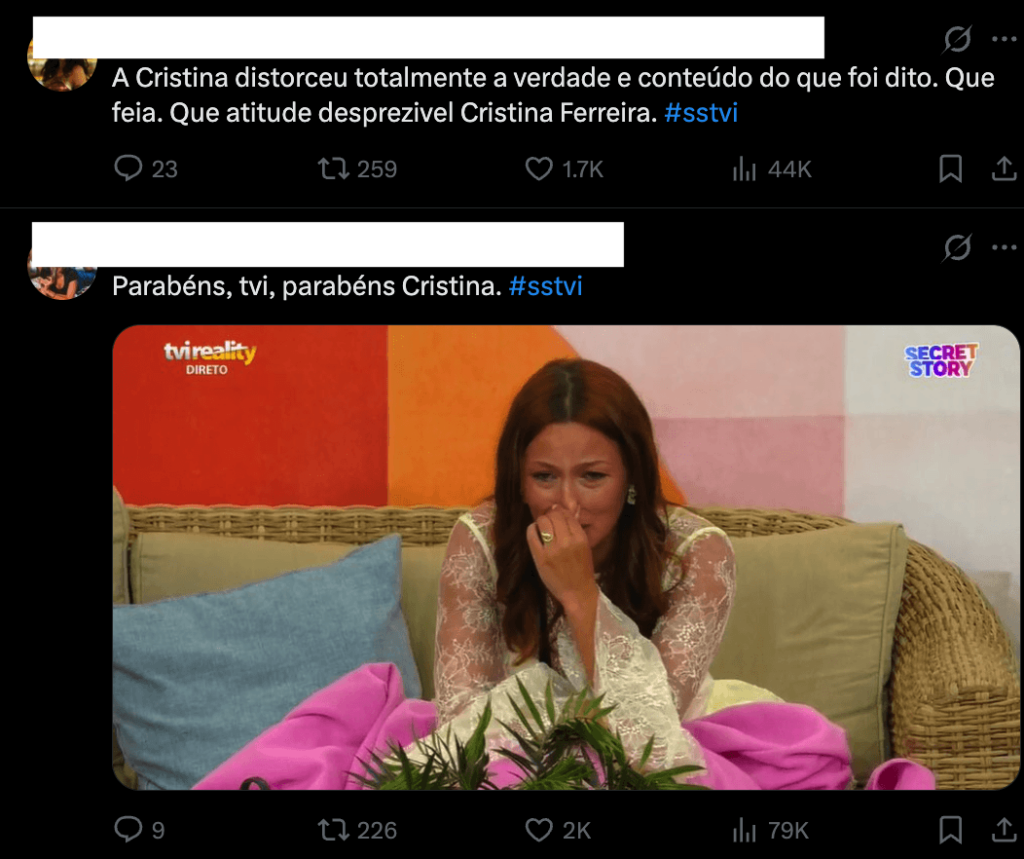Reply to the tweet with 23 comments
The image size is (1024, 859).
pos(129,169)
